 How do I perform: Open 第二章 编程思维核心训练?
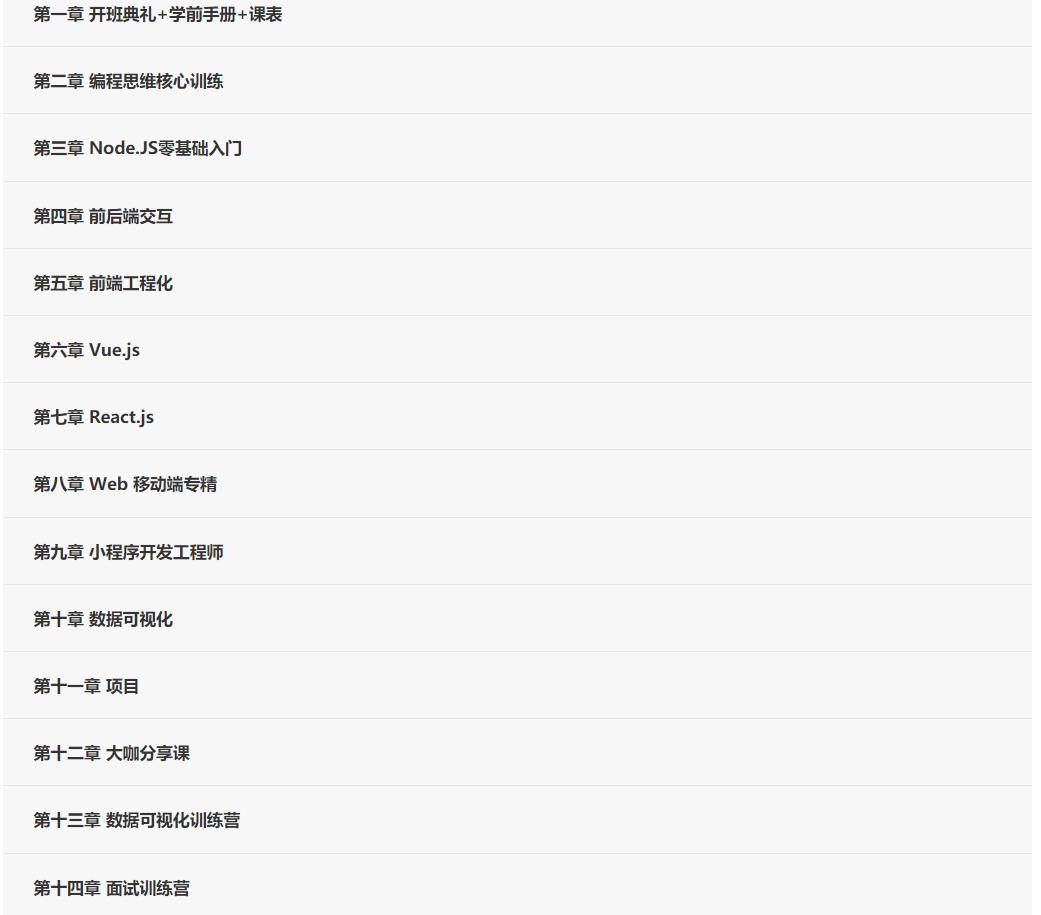point(128,82)
